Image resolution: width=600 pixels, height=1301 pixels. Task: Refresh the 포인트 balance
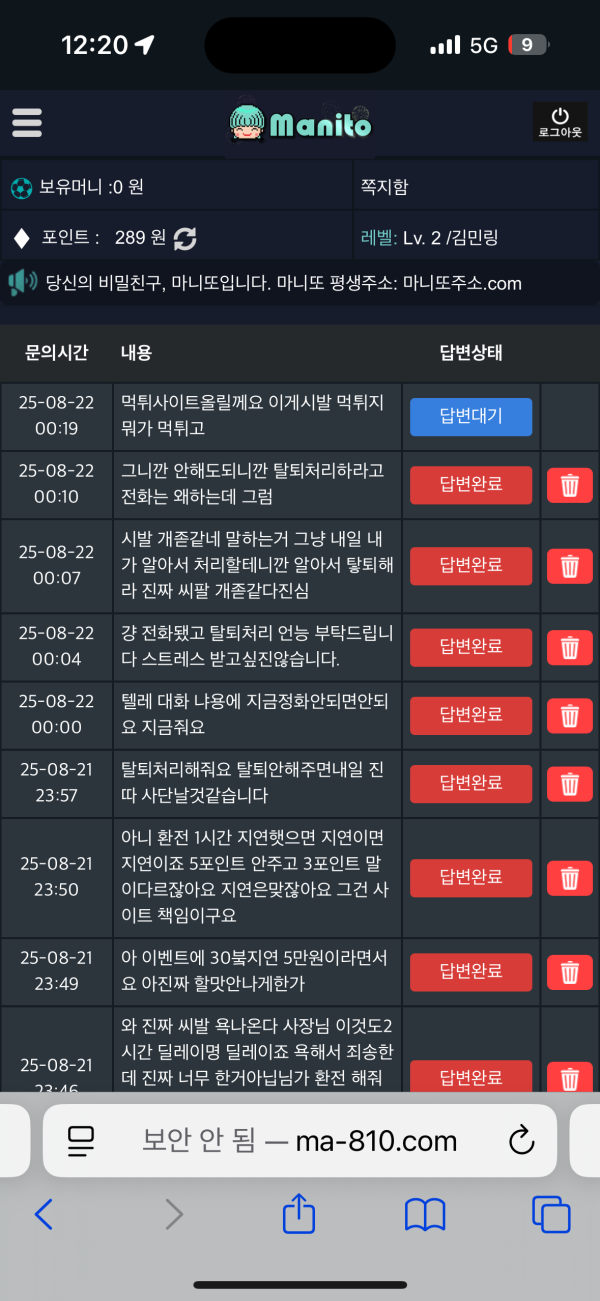(185, 238)
